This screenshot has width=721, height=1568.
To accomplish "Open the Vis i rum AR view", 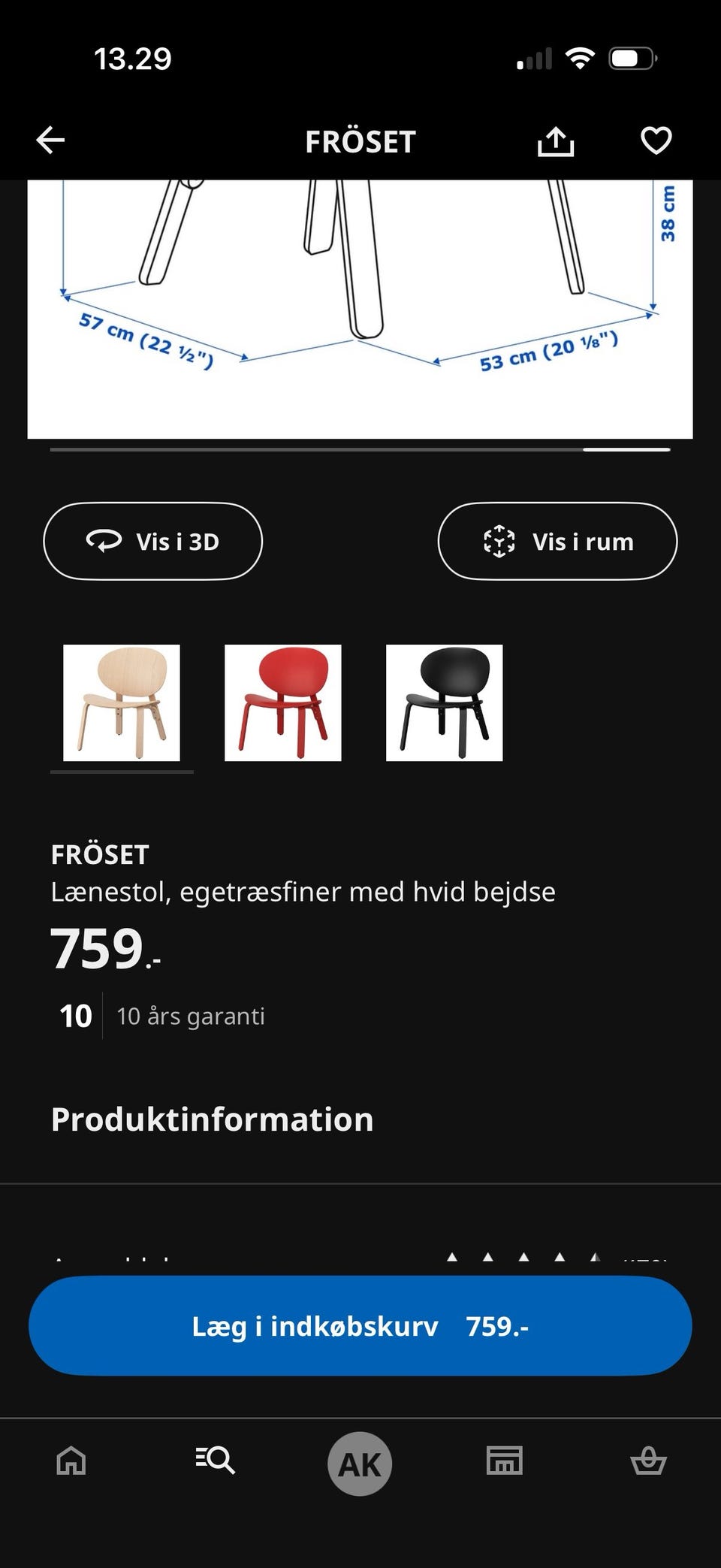I will click(557, 541).
